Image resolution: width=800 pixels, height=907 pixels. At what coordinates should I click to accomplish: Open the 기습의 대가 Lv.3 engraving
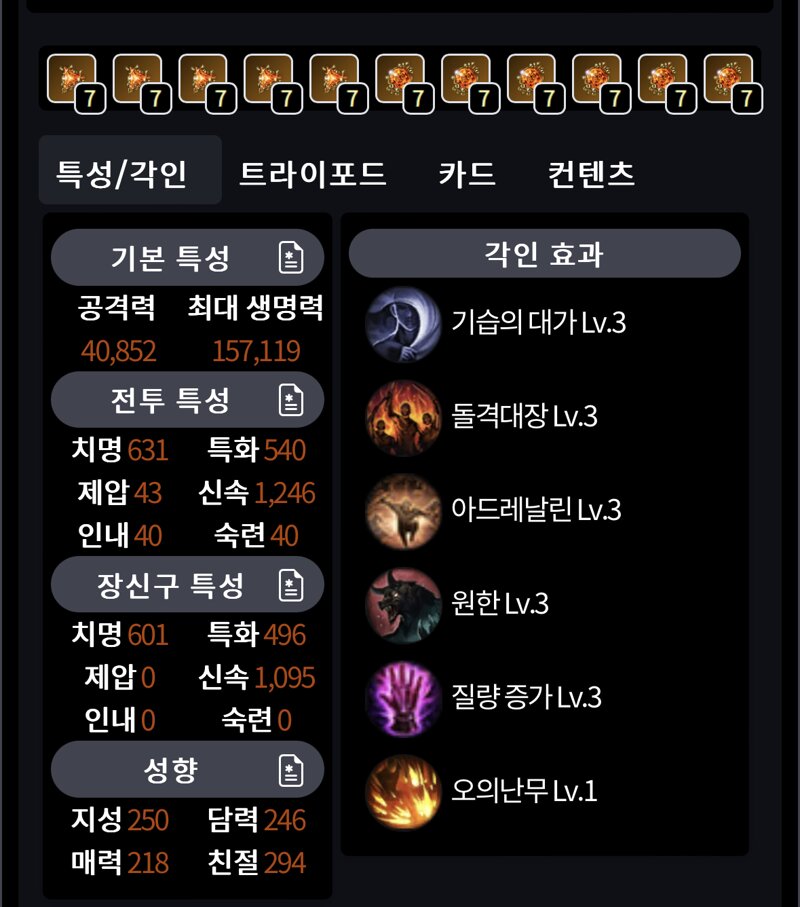point(497,323)
